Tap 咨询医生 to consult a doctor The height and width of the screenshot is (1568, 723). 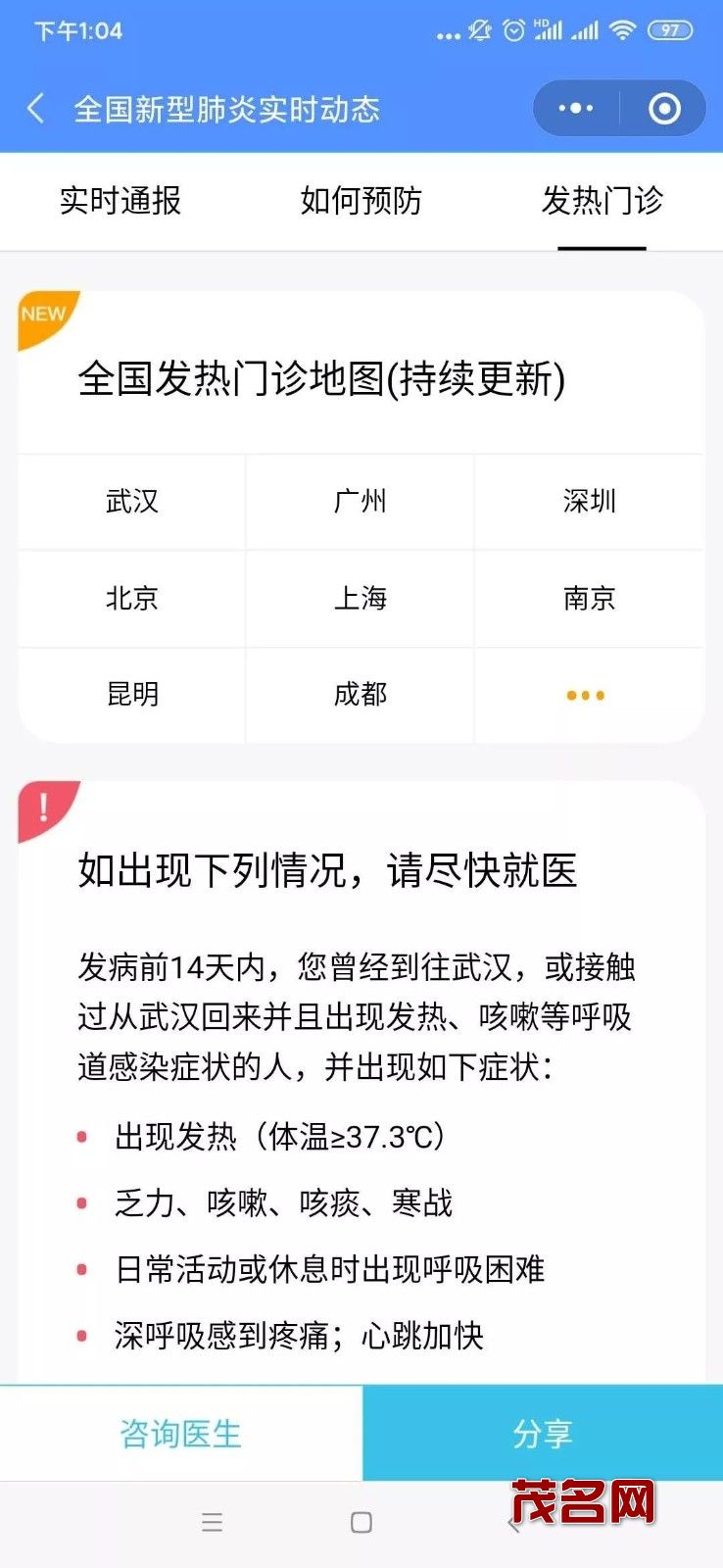[181, 1434]
